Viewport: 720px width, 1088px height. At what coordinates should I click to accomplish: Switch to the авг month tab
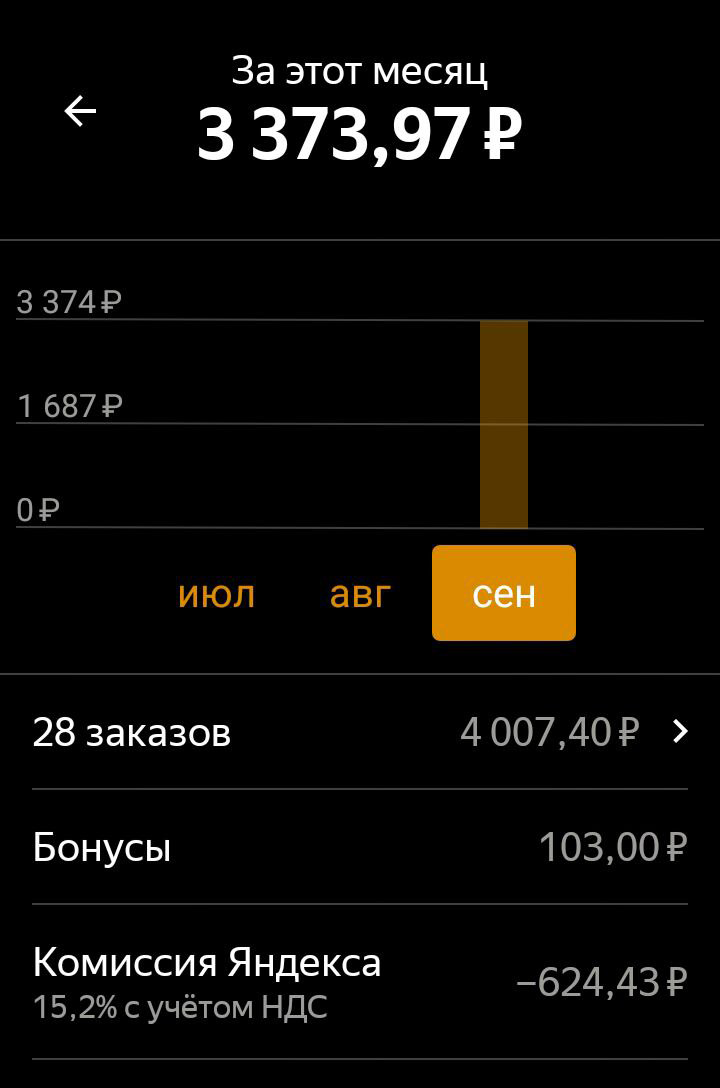pyautogui.click(x=360, y=594)
